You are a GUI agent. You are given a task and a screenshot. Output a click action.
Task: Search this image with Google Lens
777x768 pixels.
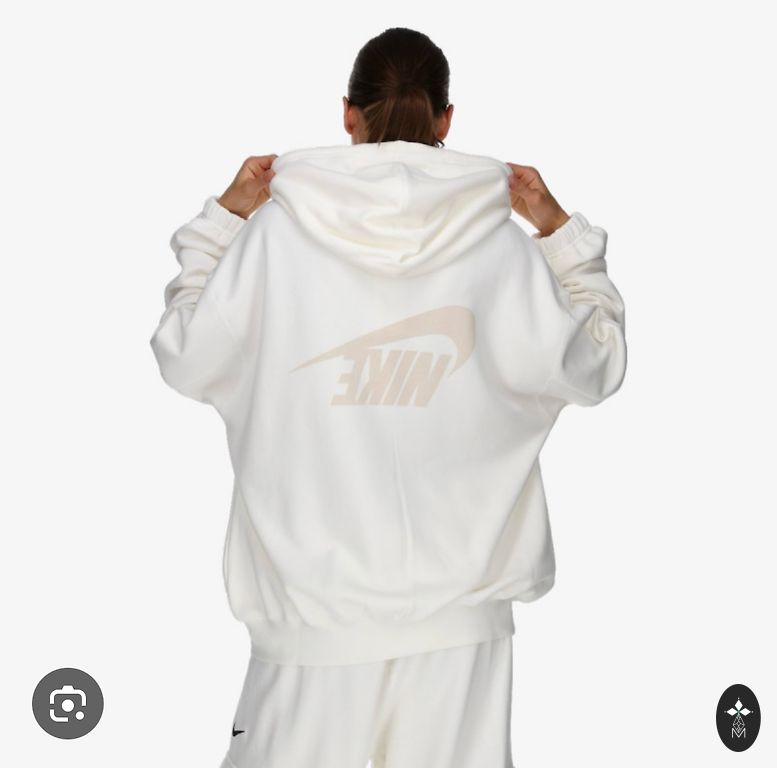tap(67, 703)
